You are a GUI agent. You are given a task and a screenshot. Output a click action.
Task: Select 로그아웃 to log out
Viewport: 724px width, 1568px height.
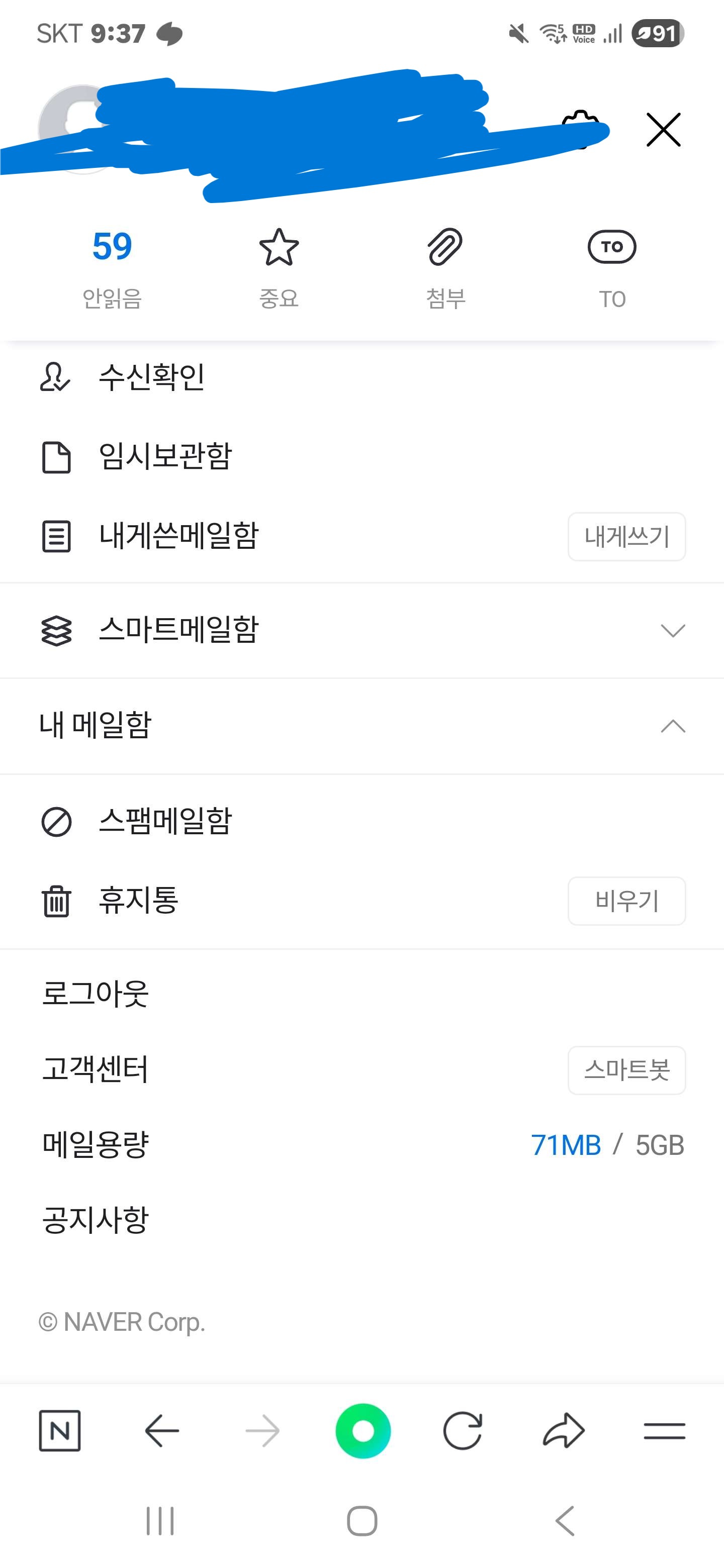(96, 994)
